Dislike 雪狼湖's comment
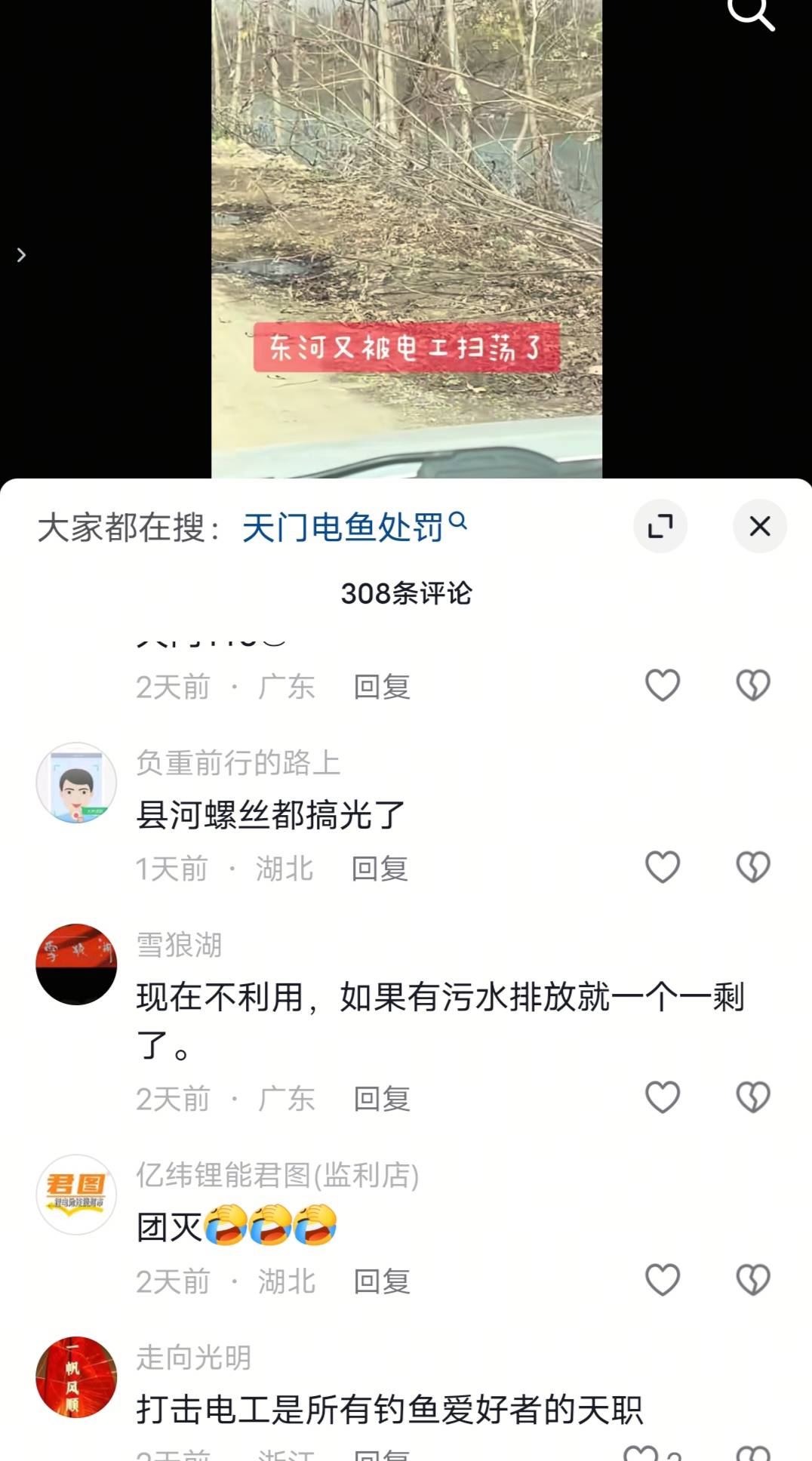Image resolution: width=812 pixels, height=1461 pixels. click(752, 1097)
